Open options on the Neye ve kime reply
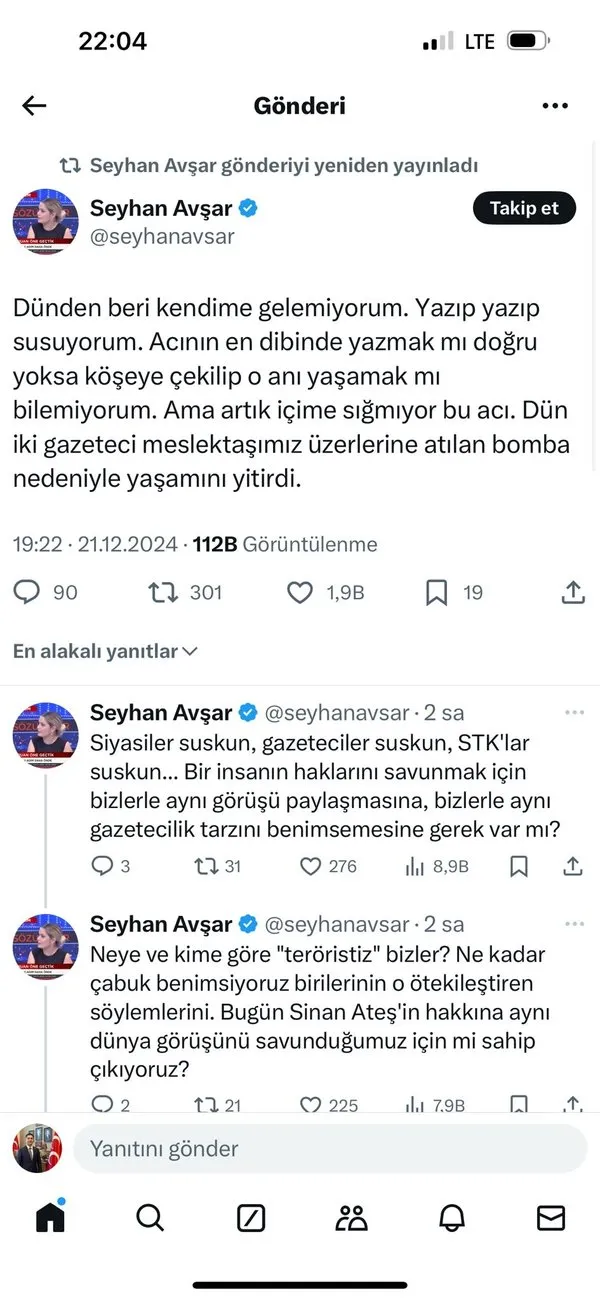600x1300 pixels. (573, 923)
